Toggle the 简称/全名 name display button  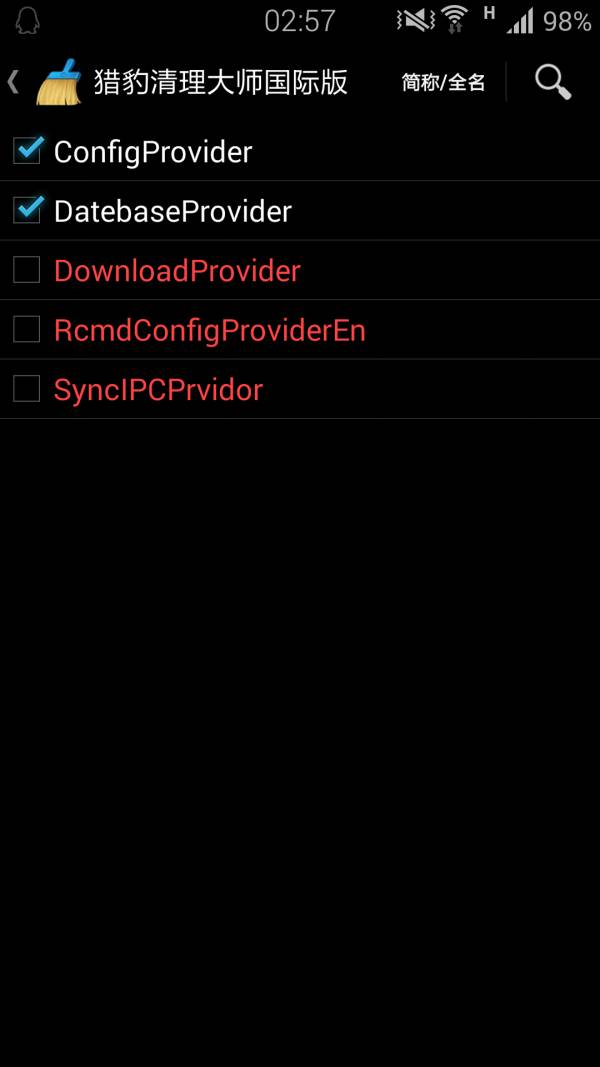443,82
